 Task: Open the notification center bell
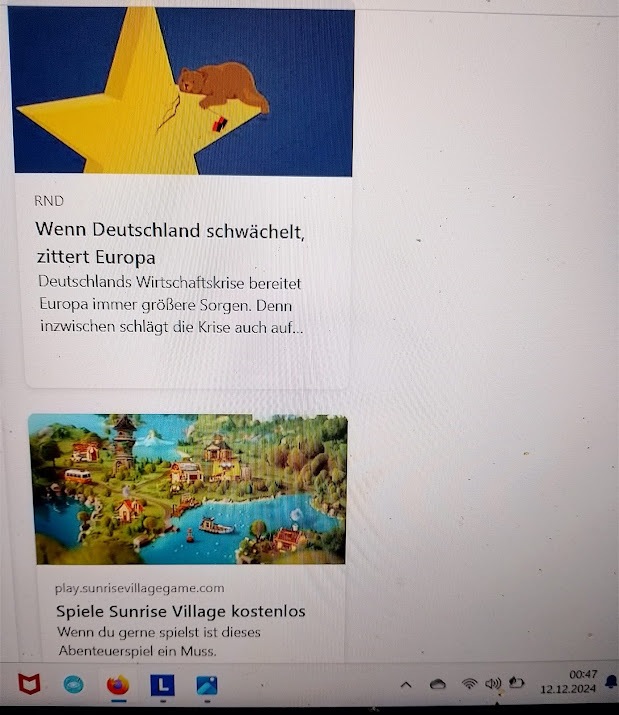[612, 681]
